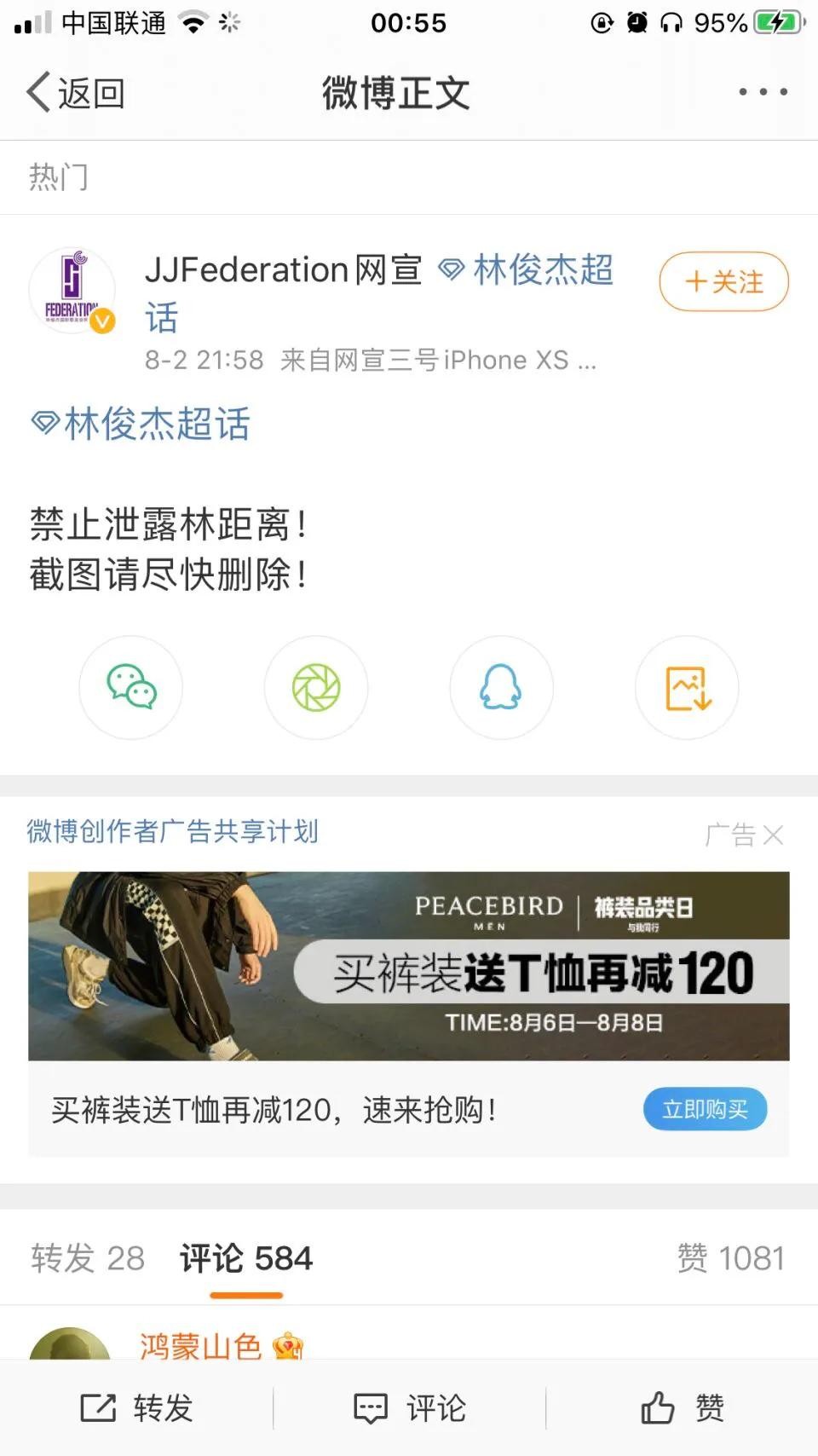The image size is (818, 1456).
Task: Save the post as an image
Action: pyautogui.click(x=687, y=687)
